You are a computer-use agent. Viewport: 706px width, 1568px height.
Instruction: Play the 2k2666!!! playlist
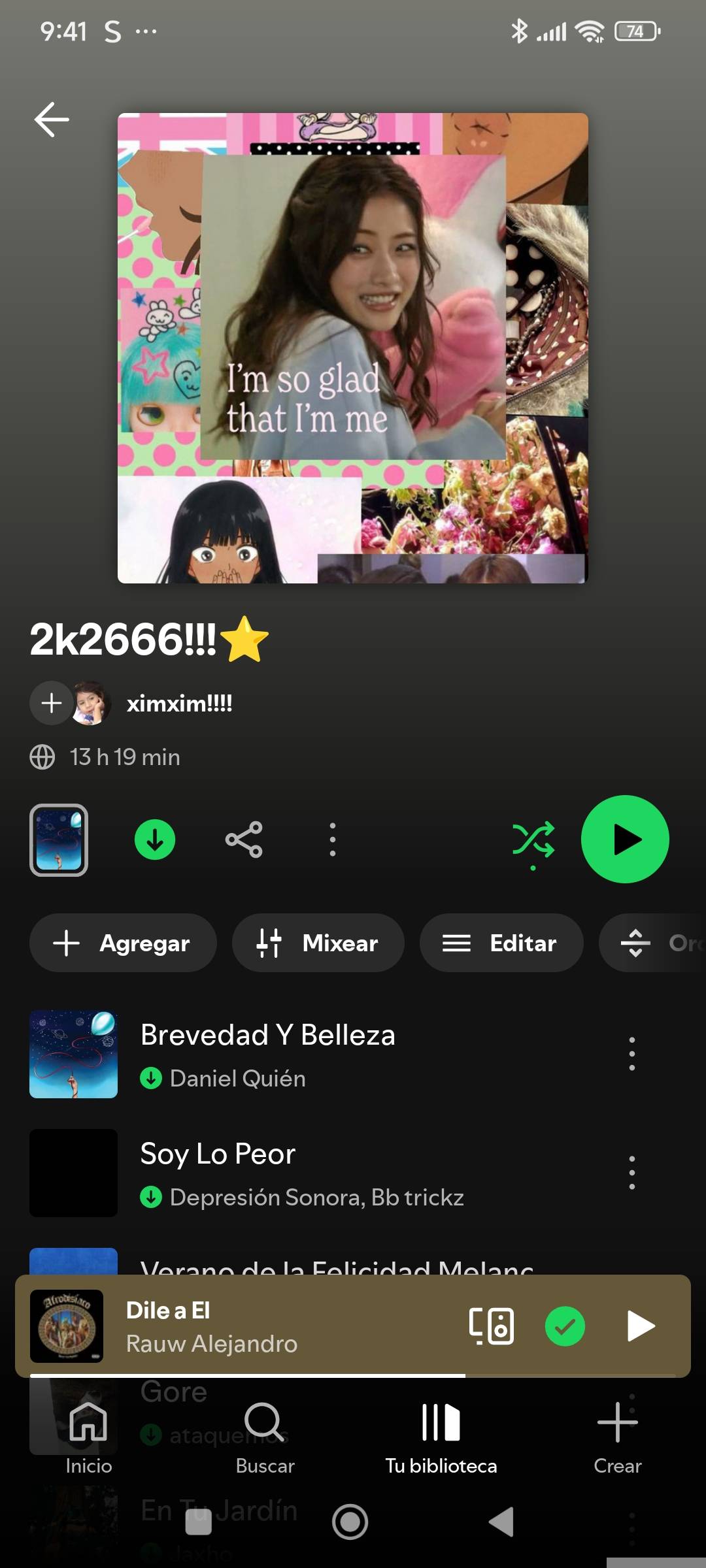pos(625,839)
